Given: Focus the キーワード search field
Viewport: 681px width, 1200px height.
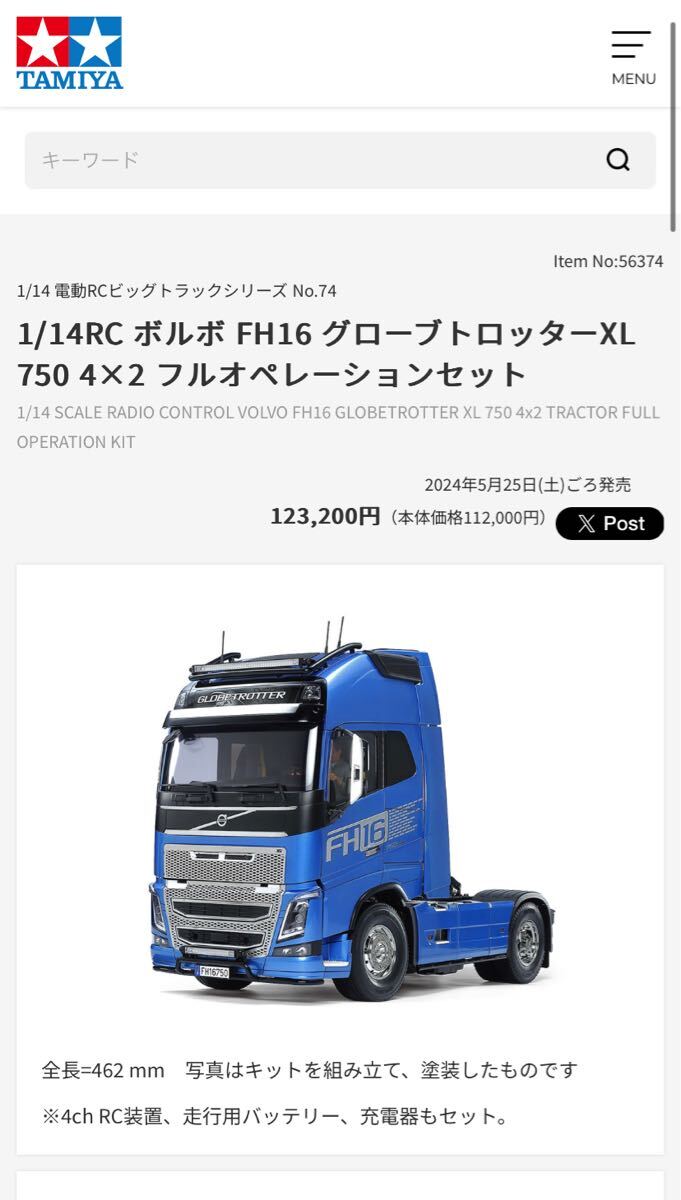Looking at the screenshot, I should [312, 160].
